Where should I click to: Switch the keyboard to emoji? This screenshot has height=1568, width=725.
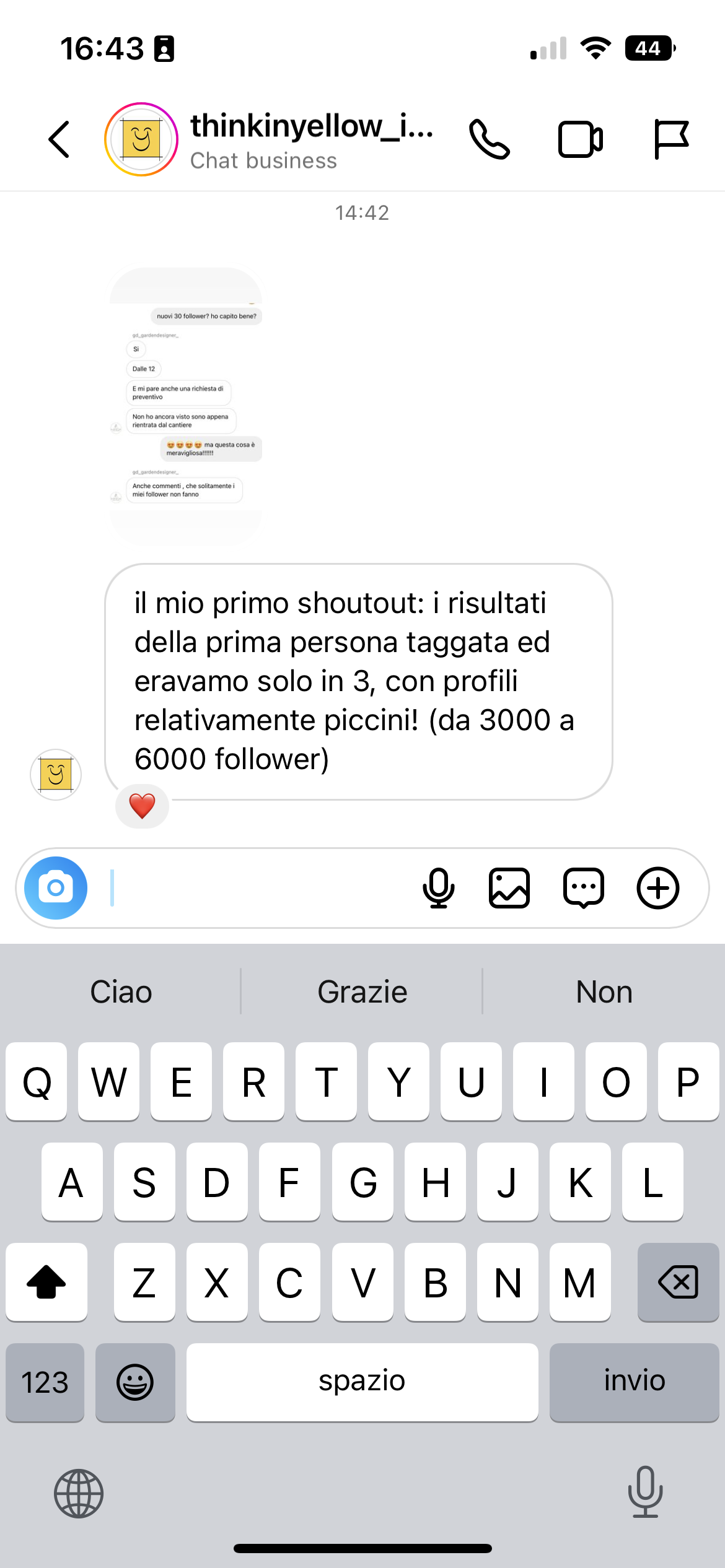pos(135,1382)
